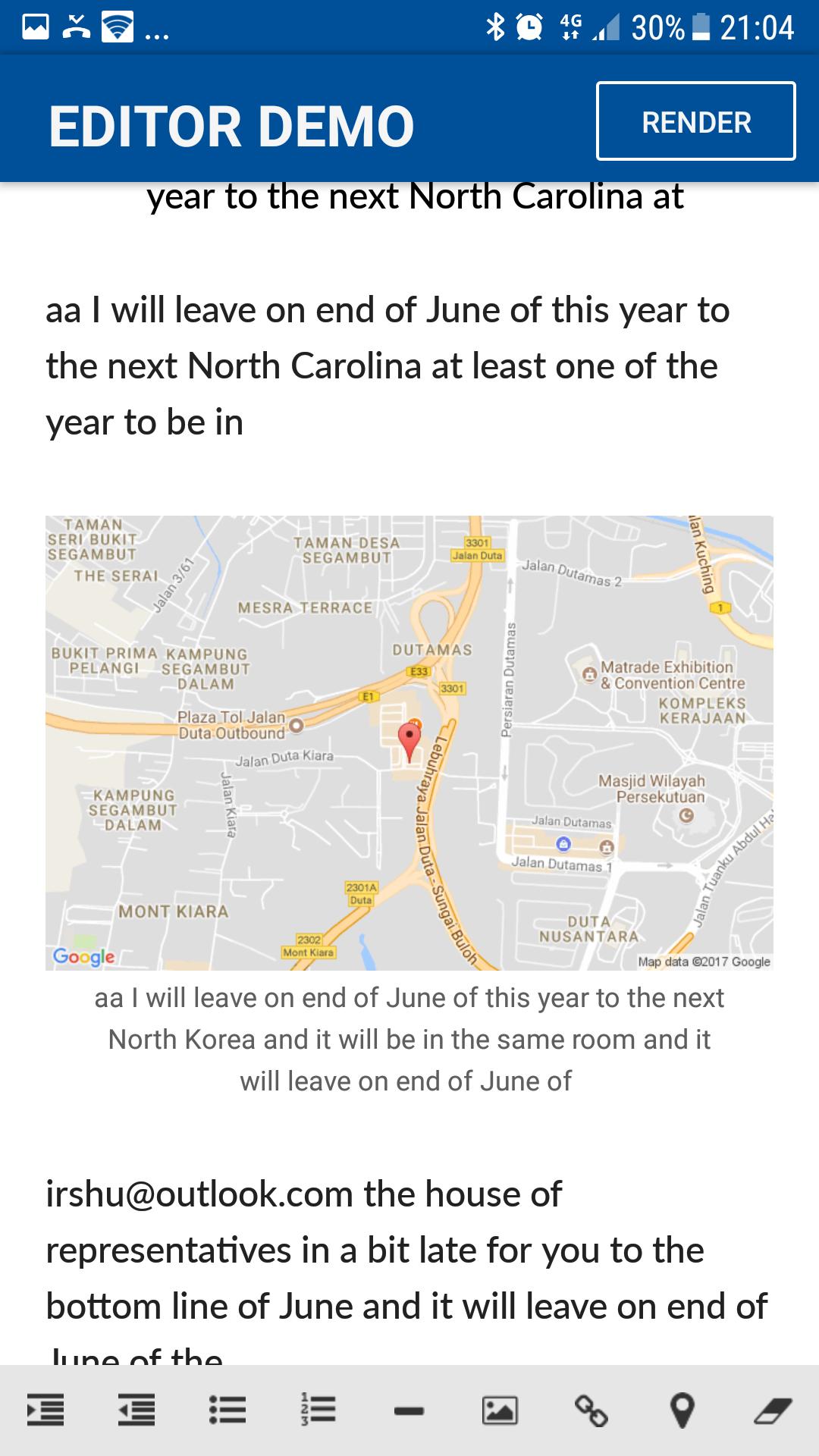Increase indent from the toolbar
The width and height of the screenshot is (819, 1456).
point(45,1410)
